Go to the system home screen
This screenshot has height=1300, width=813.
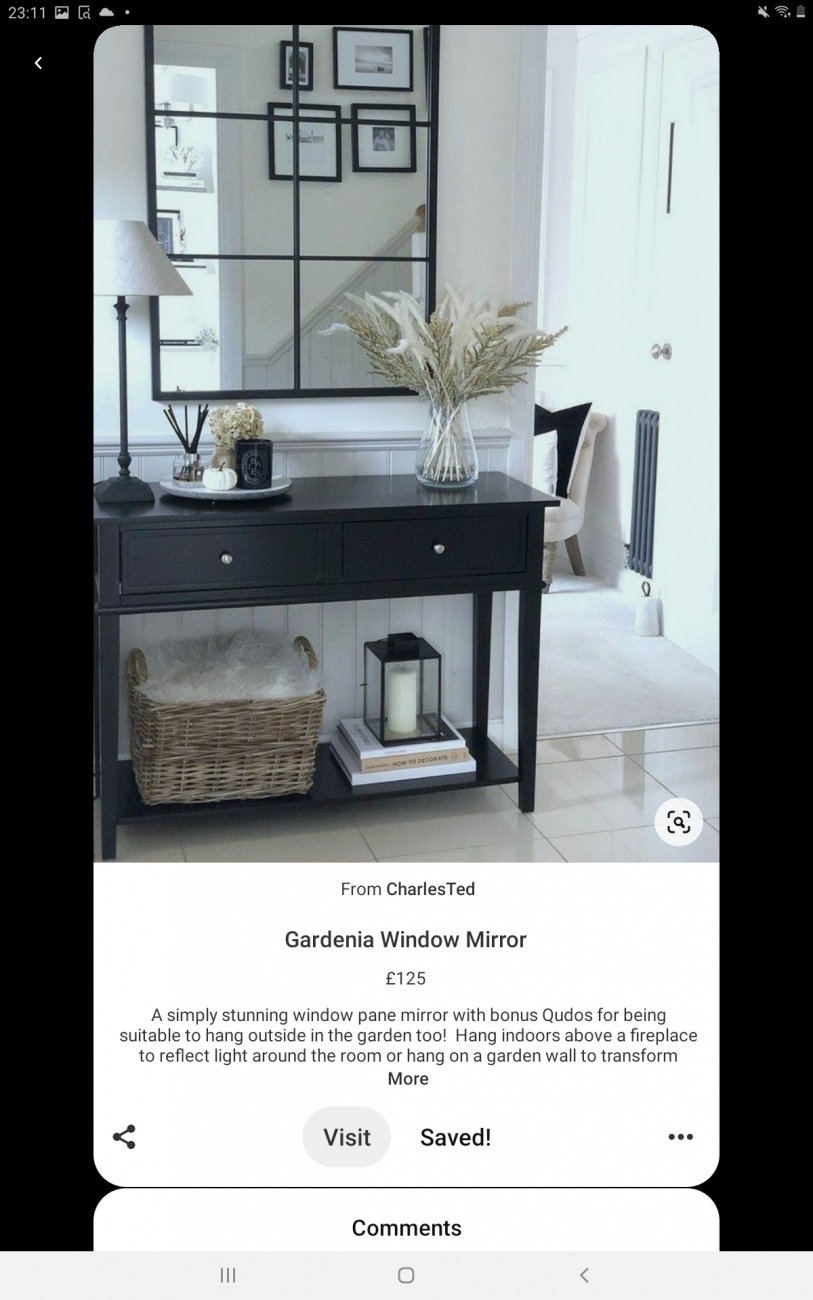click(x=406, y=1275)
